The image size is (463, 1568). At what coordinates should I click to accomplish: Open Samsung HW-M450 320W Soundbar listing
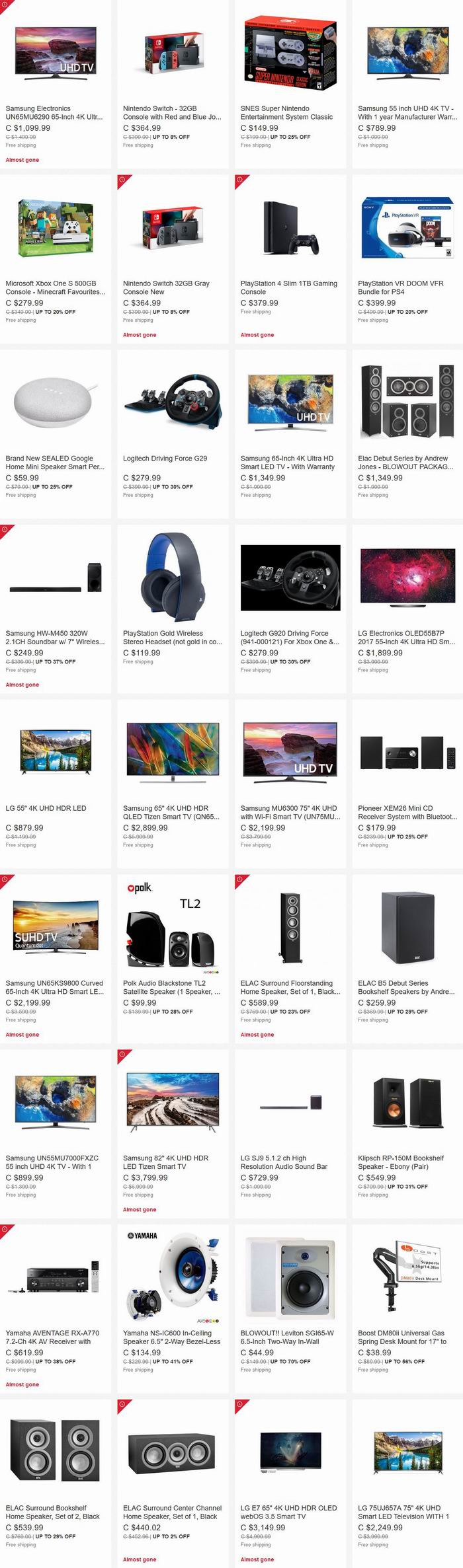55,637
